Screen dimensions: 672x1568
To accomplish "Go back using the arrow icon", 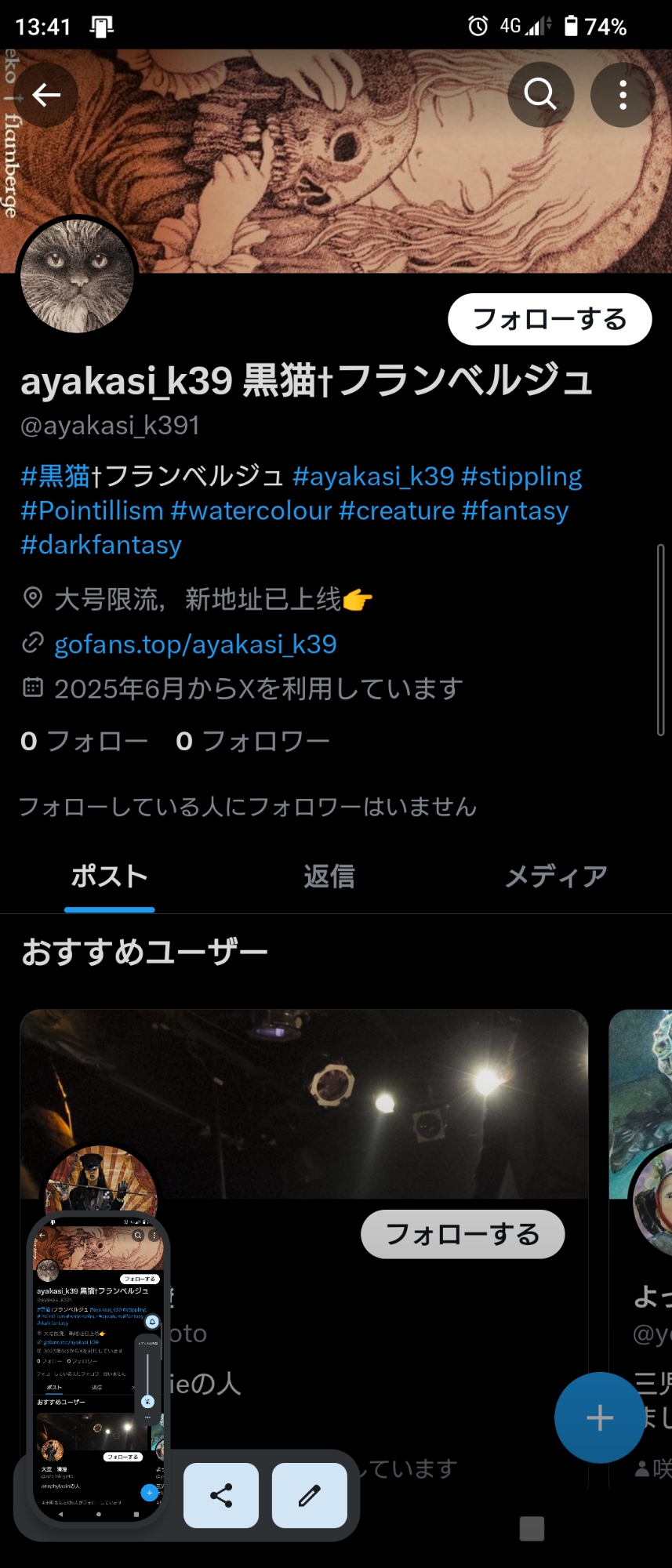I will coord(46,95).
